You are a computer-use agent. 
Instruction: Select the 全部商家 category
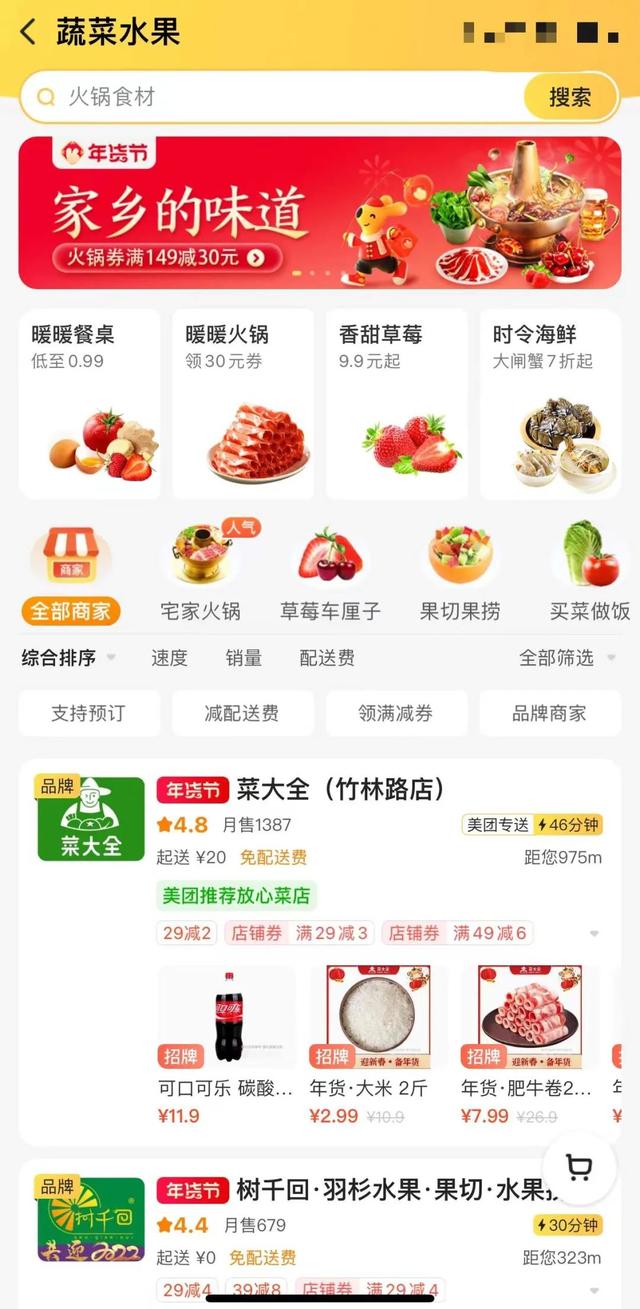[71, 573]
